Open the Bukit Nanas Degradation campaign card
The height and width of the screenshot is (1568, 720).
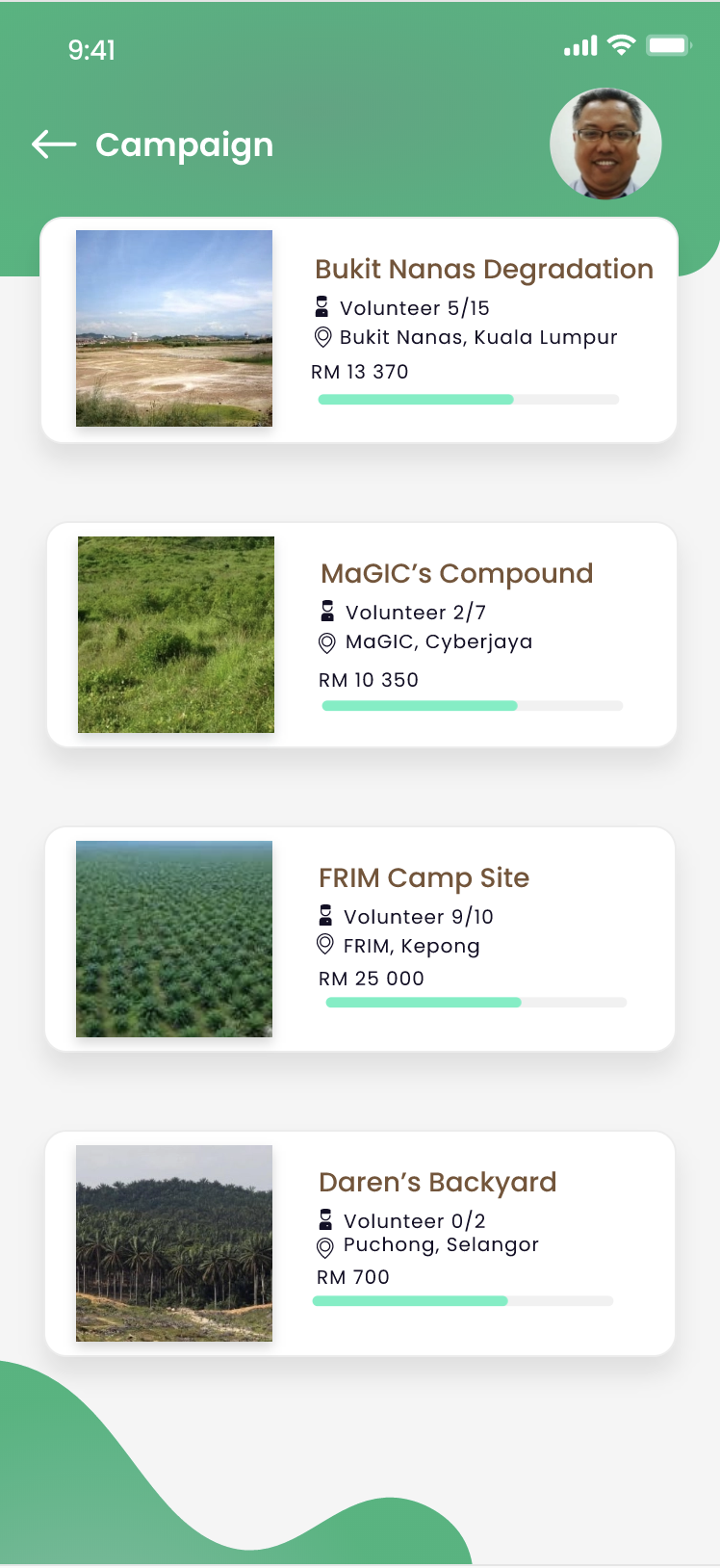click(359, 330)
